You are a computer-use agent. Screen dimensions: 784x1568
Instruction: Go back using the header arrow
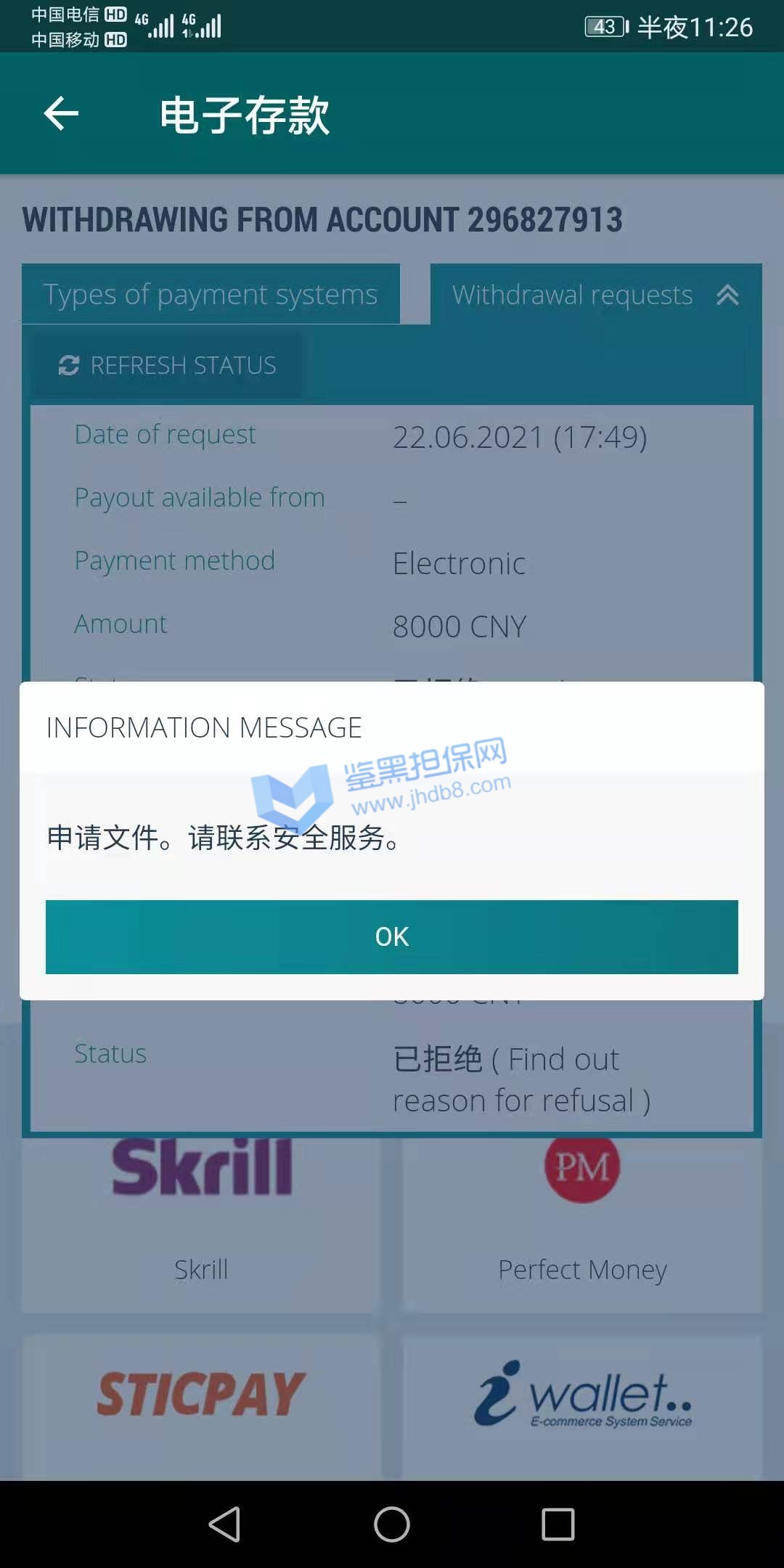point(61,114)
